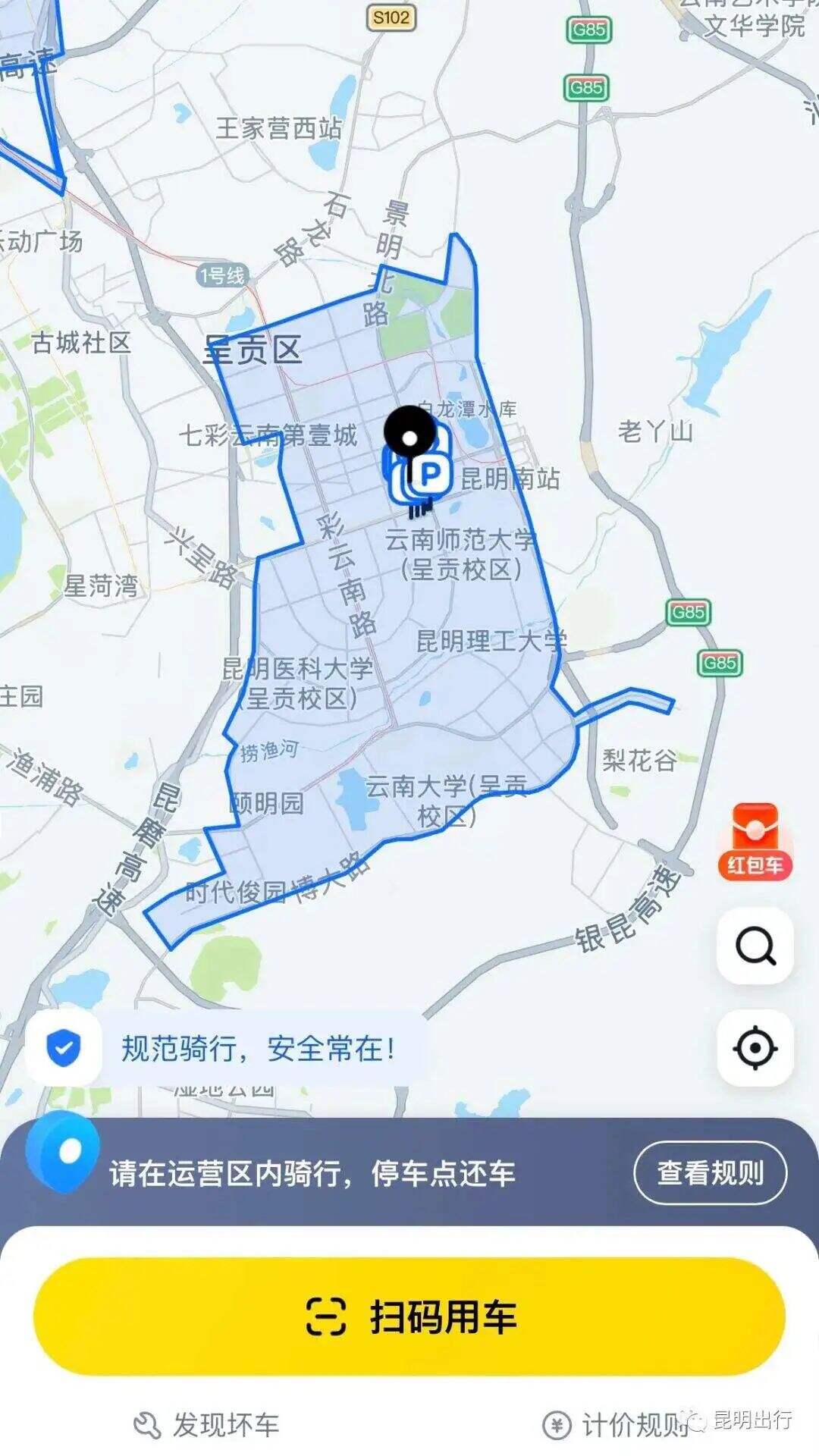This screenshot has width=819, height=1456.
Task: Tap the parking P marker on the map
Action: tap(429, 475)
